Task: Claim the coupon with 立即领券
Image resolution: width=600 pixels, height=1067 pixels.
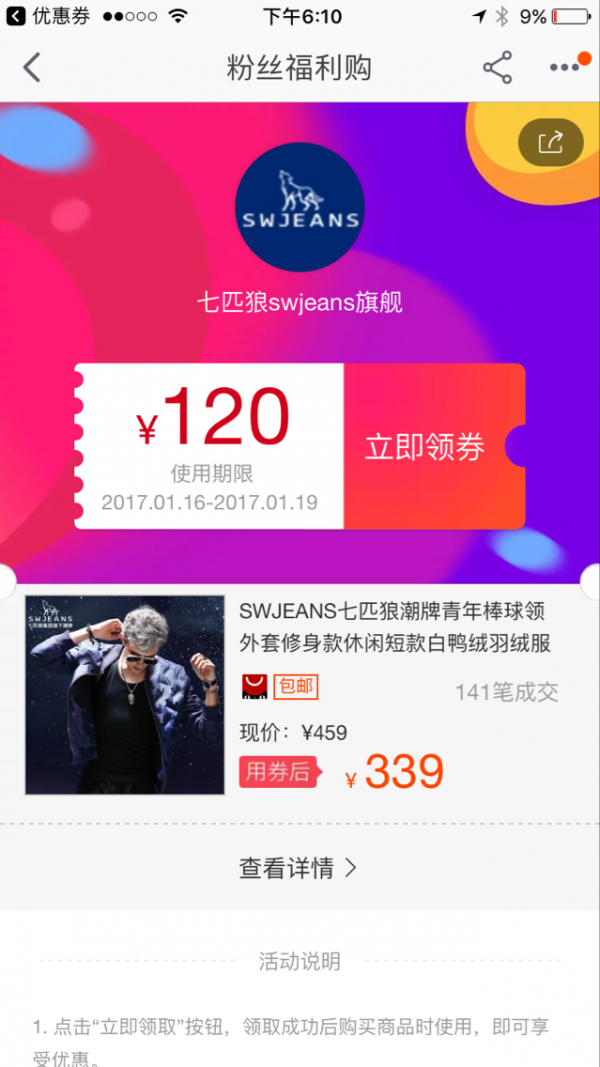Action: click(426, 447)
